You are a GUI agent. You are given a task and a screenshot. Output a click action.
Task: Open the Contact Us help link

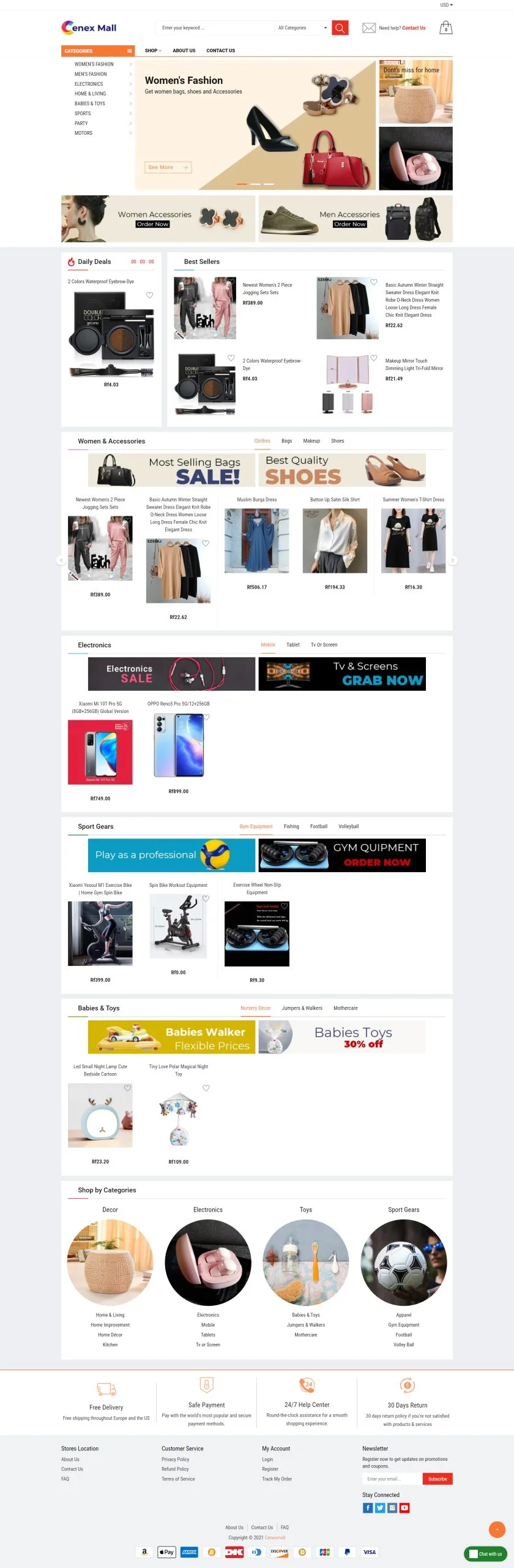(414, 28)
